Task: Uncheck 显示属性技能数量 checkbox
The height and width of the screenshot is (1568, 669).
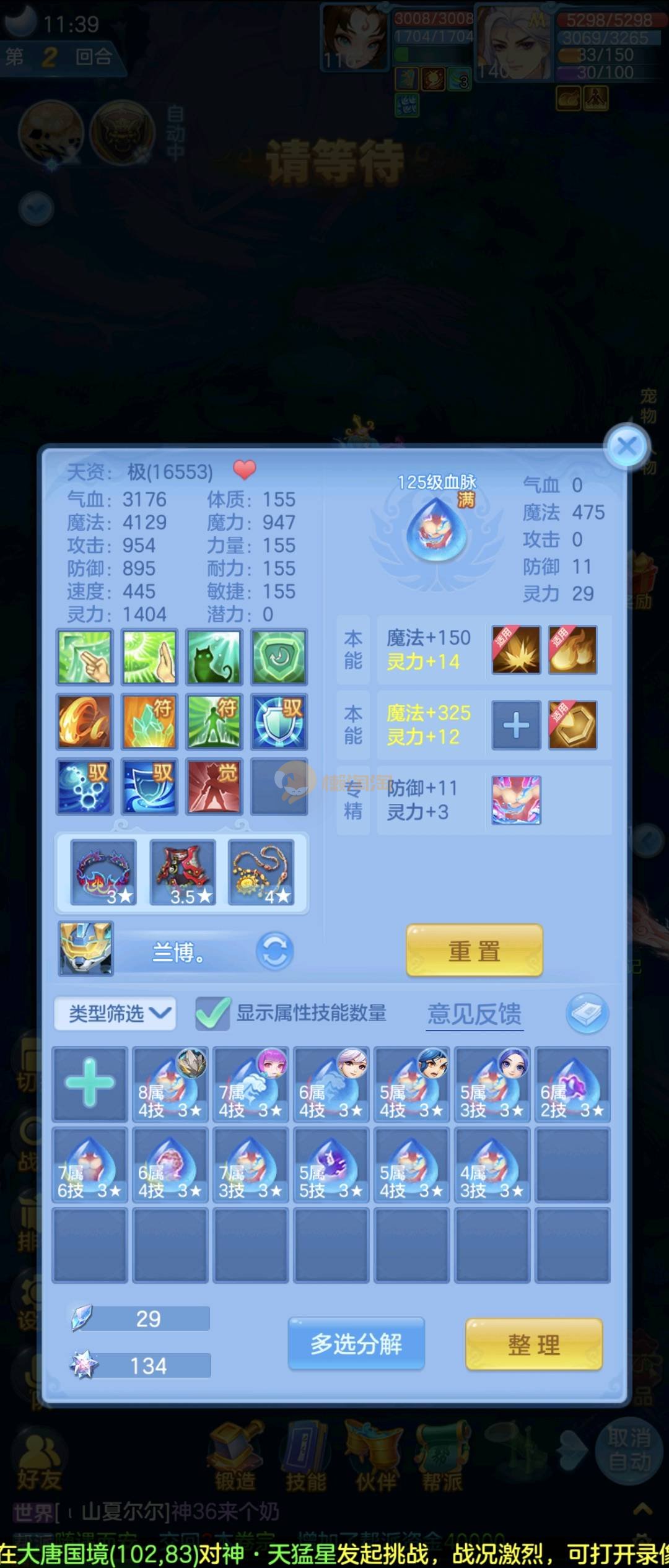Action: click(x=212, y=1014)
